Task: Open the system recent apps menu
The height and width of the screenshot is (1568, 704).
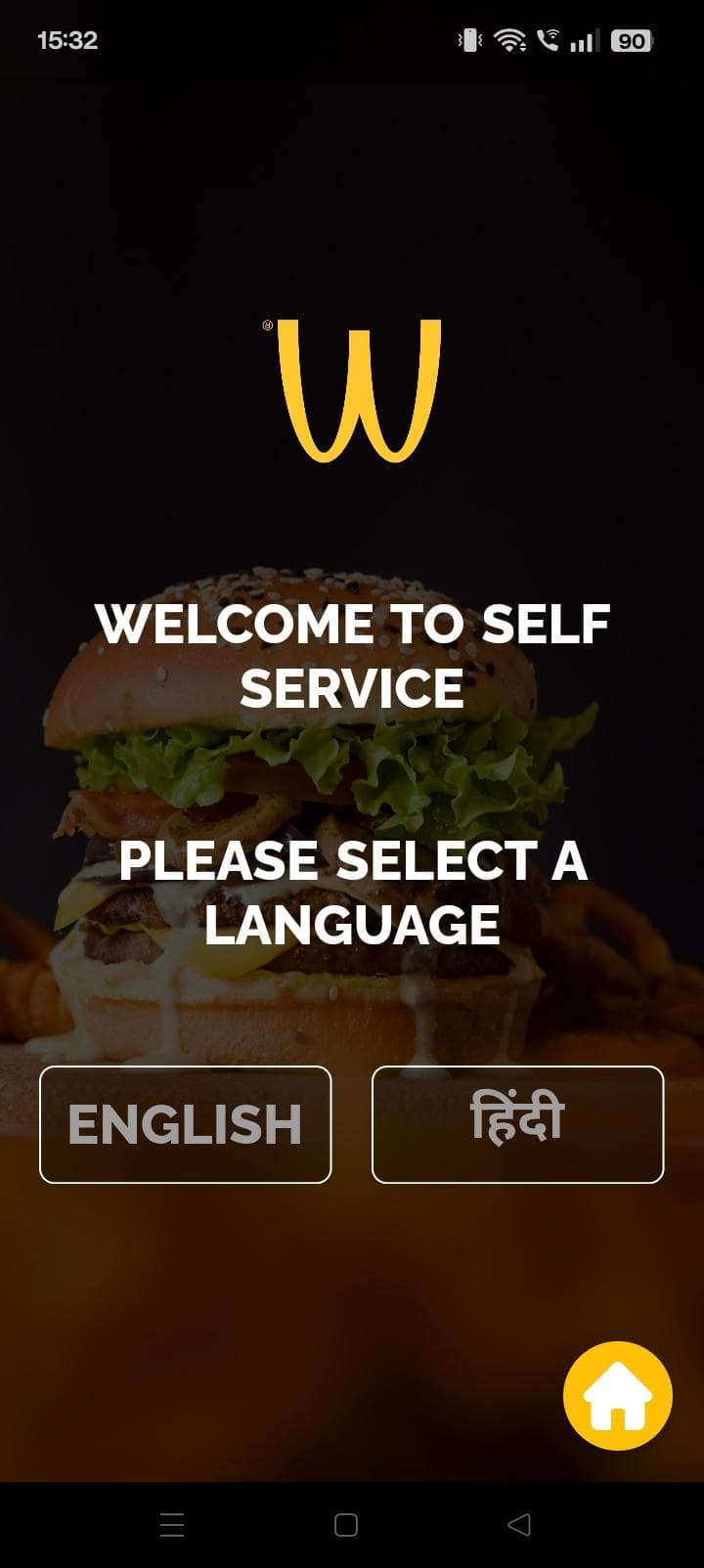Action: (172, 1524)
